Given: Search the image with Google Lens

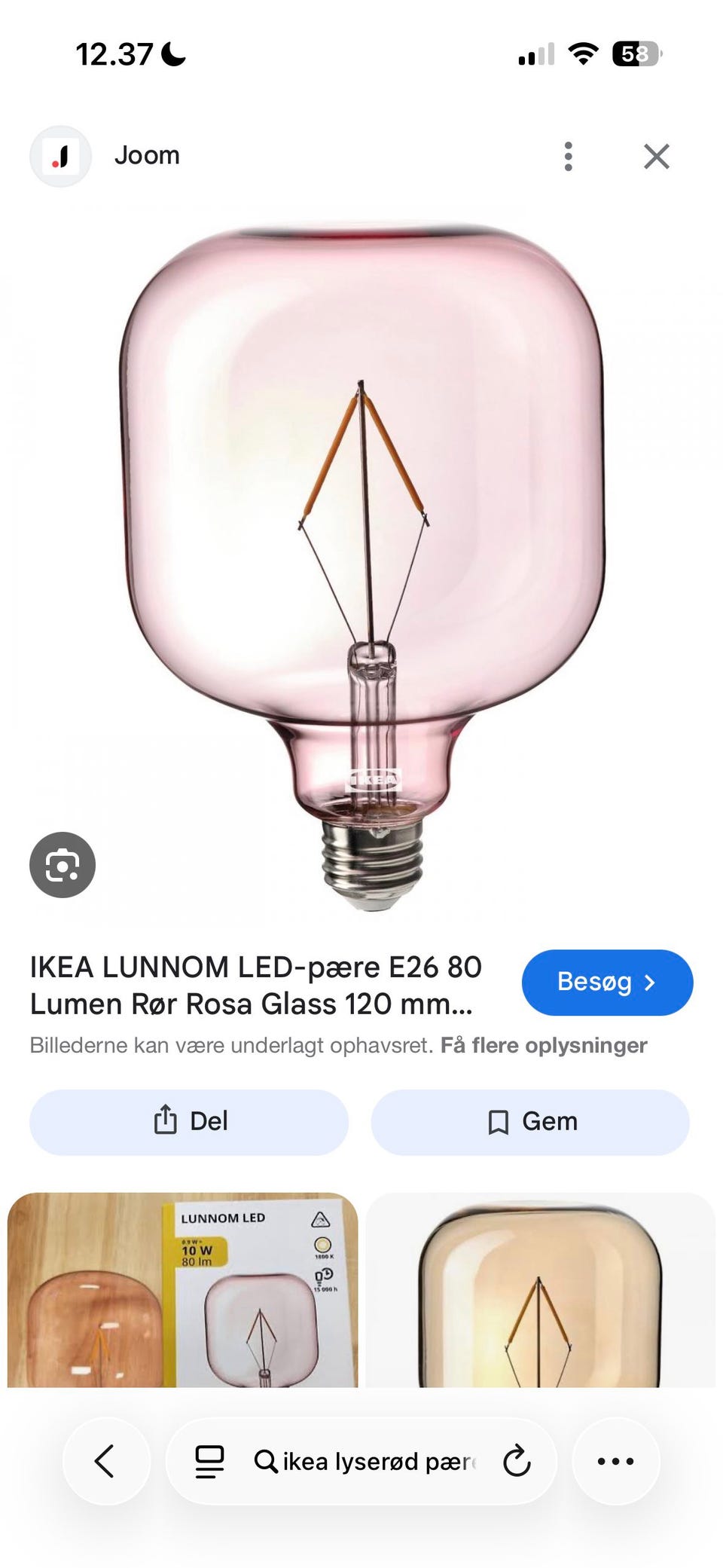Looking at the screenshot, I should point(63,864).
